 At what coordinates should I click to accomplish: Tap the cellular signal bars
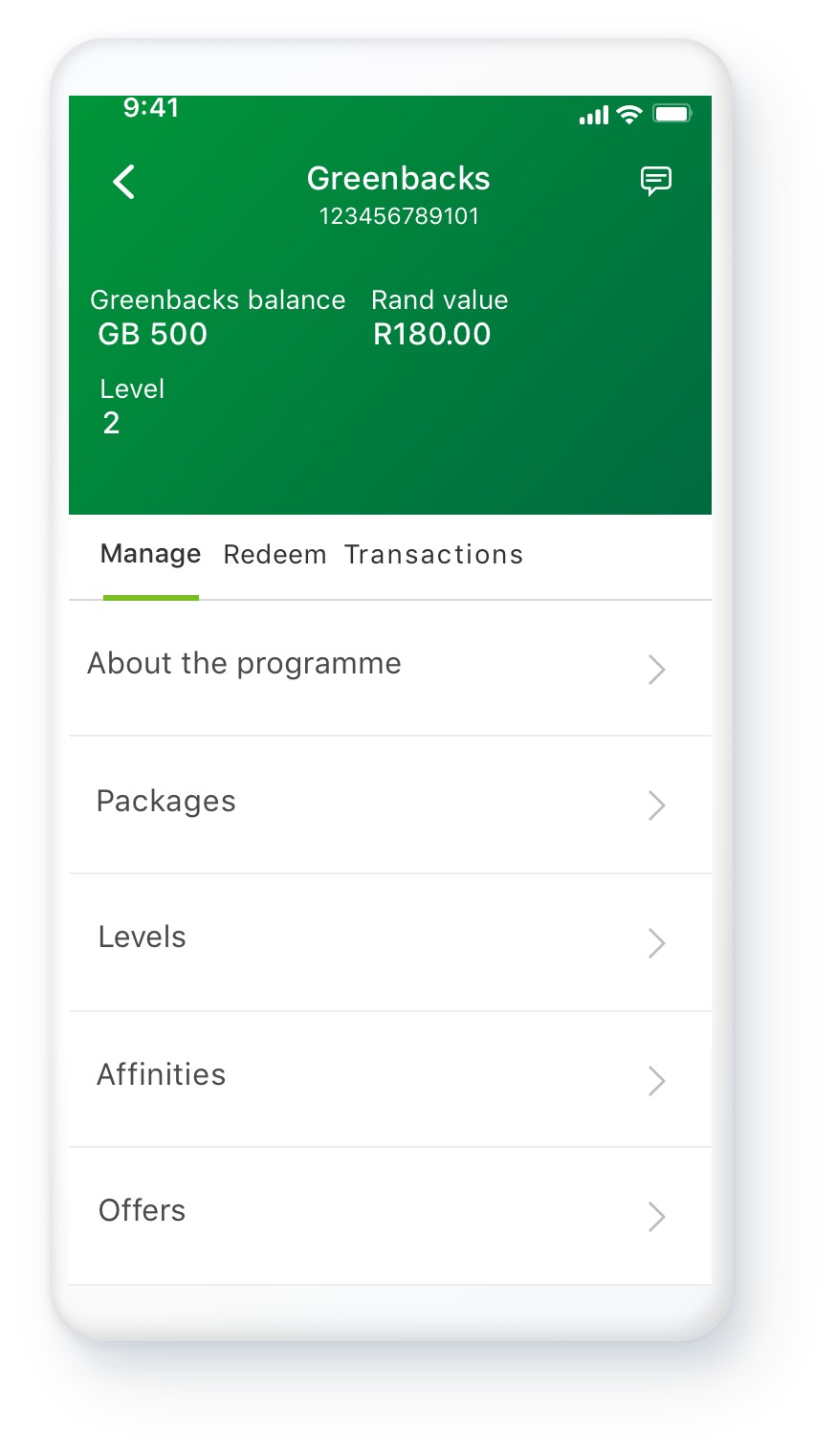point(591,114)
